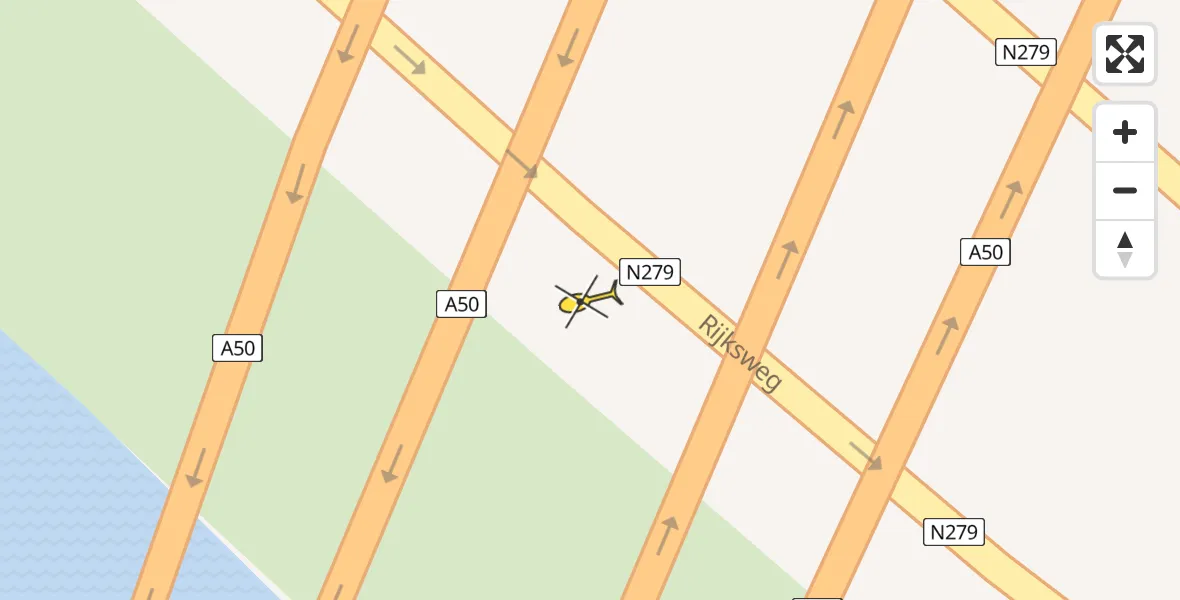Zoom in on the map
The width and height of the screenshot is (1180, 600).
(x=1125, y=132)
